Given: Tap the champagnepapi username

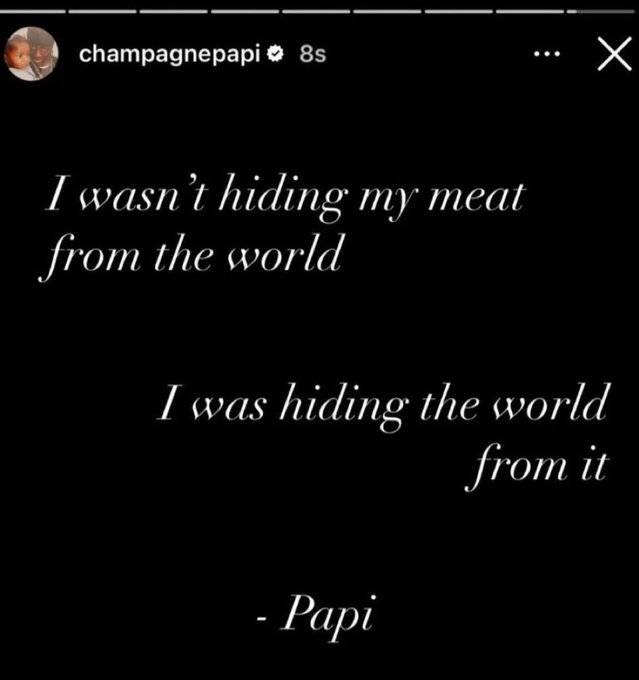Looking at the screenshot, I should [169, 55].
